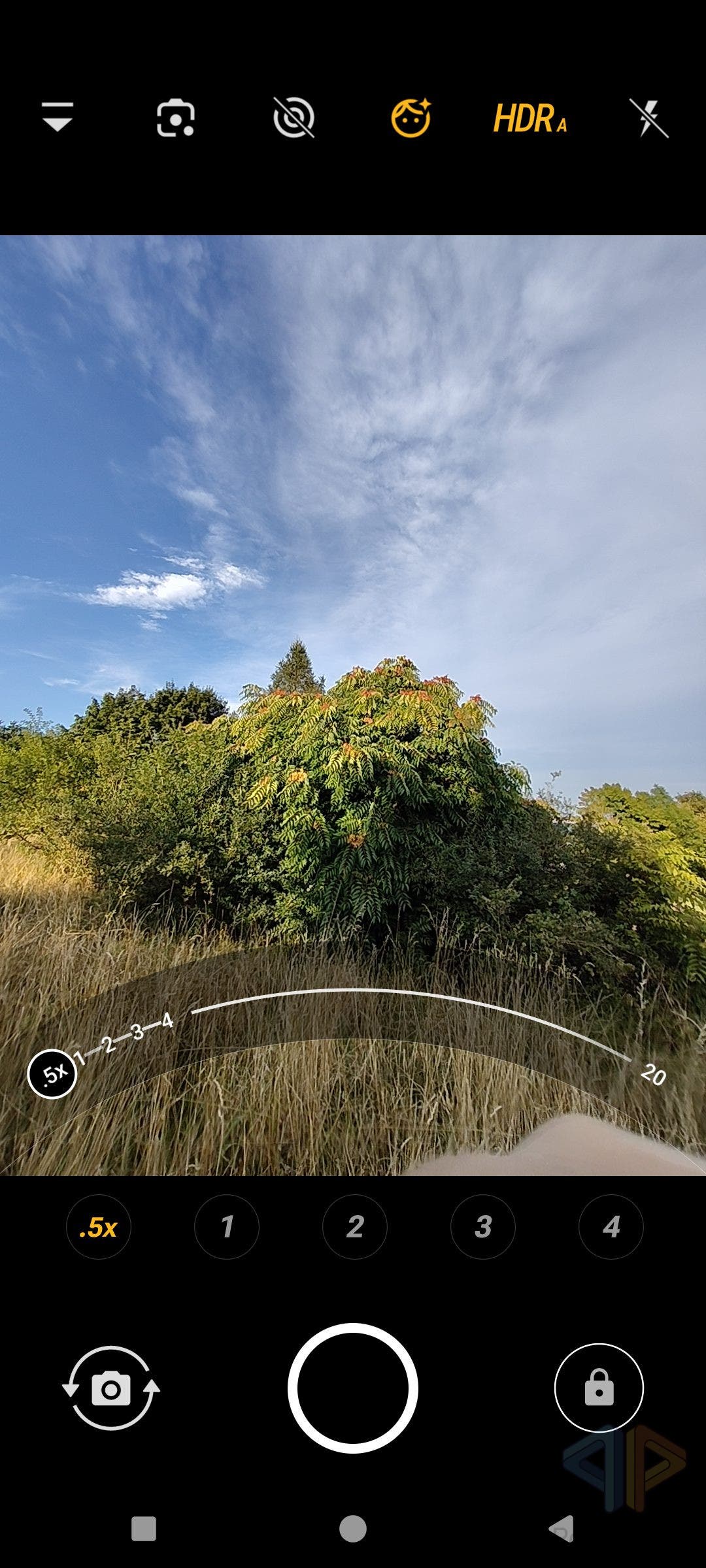Take a photo with the shutter
706x1568 pixels.
coord(353,1388)
